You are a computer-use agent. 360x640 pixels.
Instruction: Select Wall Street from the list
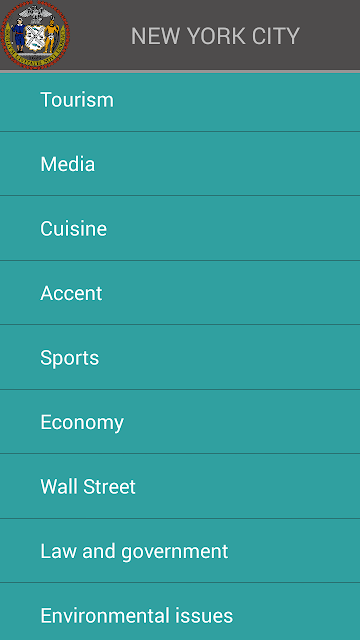pyautogui.click(x=180, y=486)
